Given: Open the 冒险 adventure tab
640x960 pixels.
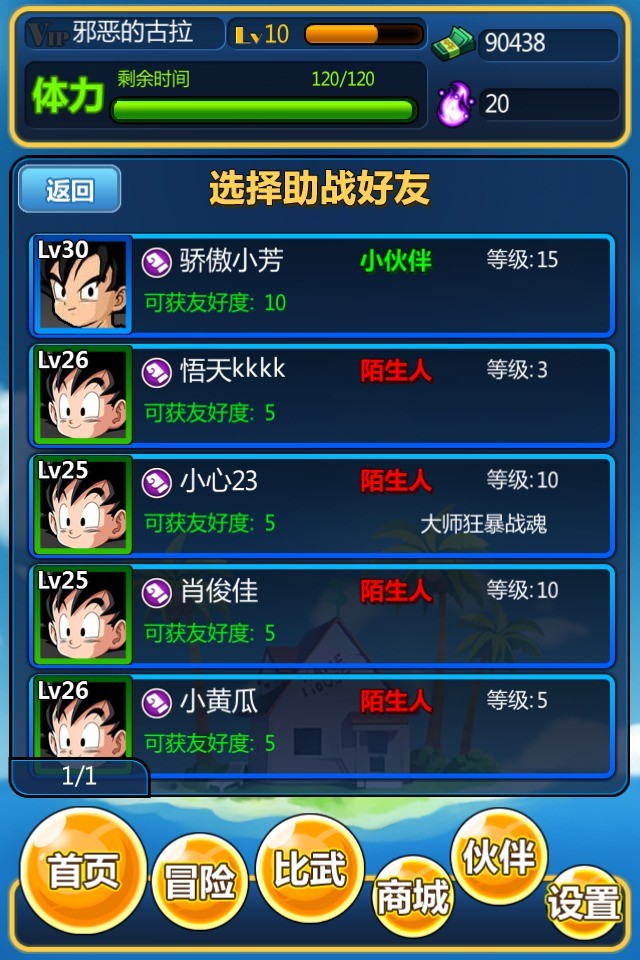Looking at the screenshot, I should (200, 881).
